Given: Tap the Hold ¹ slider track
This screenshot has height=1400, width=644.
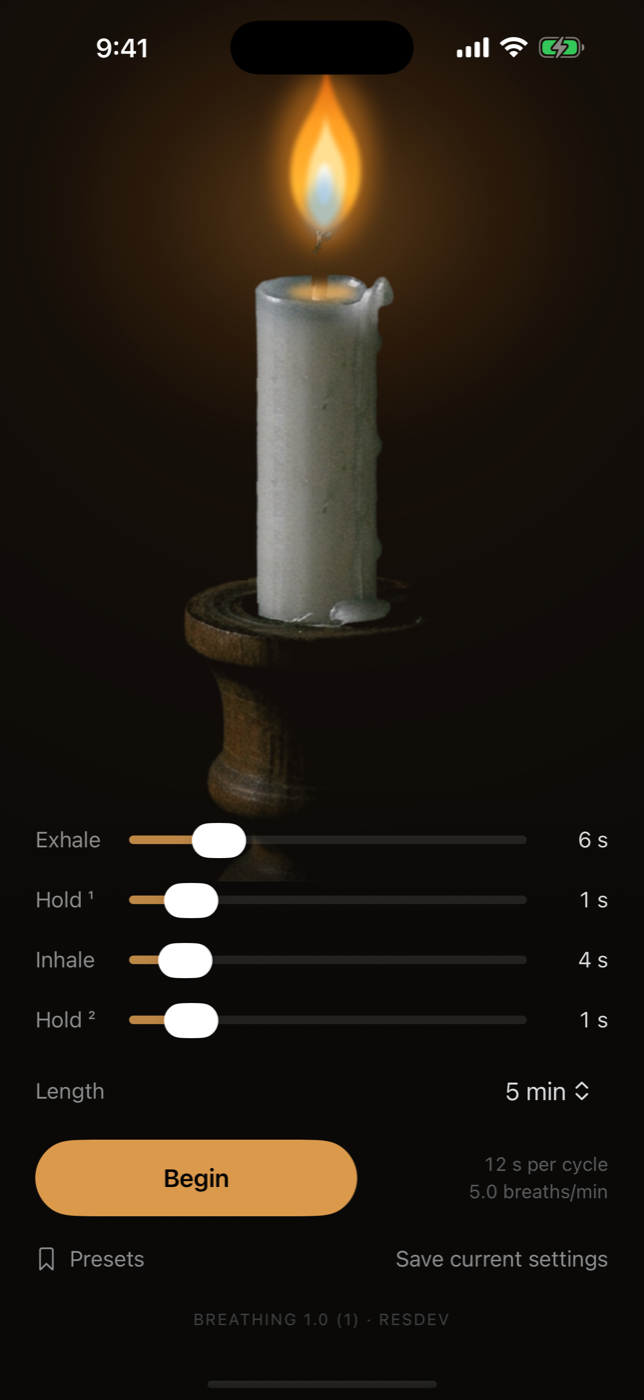Looking at the screenshot, I should [328, 900].
